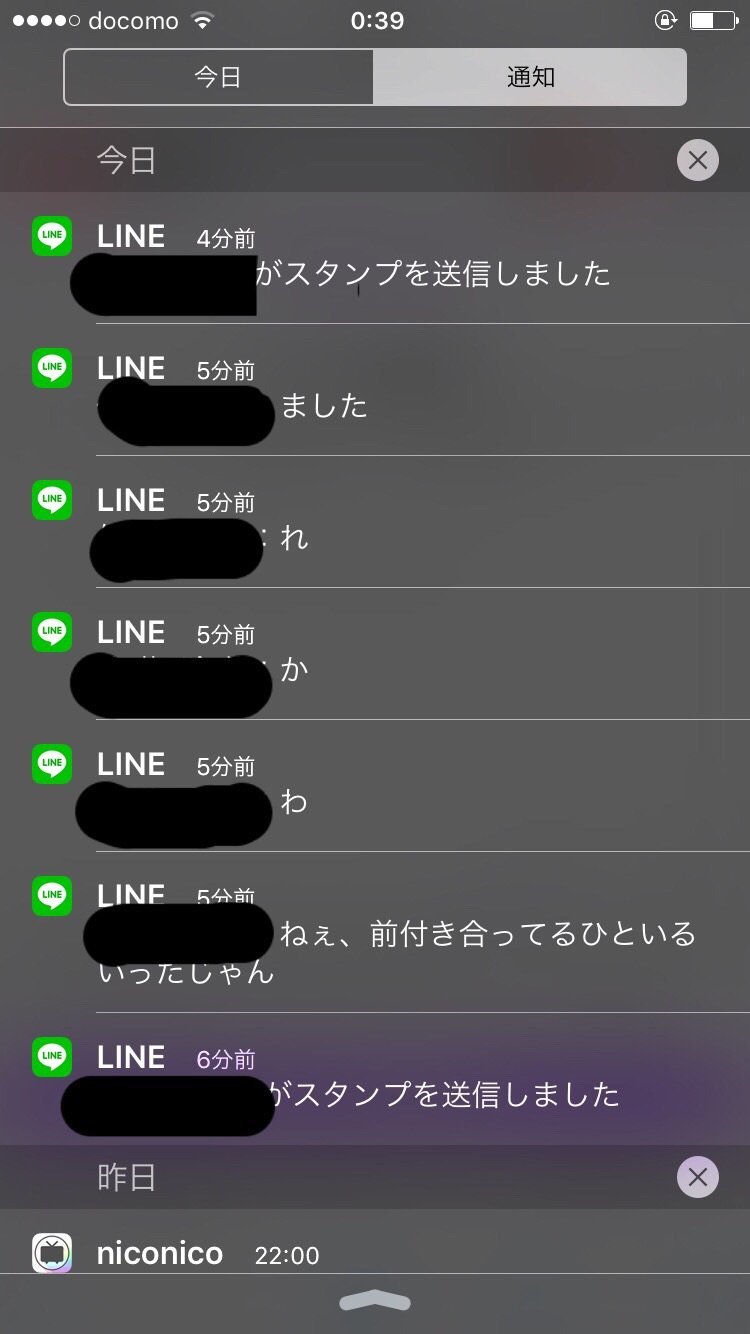Screen dimensions: 750x1334
Task: Clear yesterday's notifications with the X
Action: click(x=697, y=1177)
